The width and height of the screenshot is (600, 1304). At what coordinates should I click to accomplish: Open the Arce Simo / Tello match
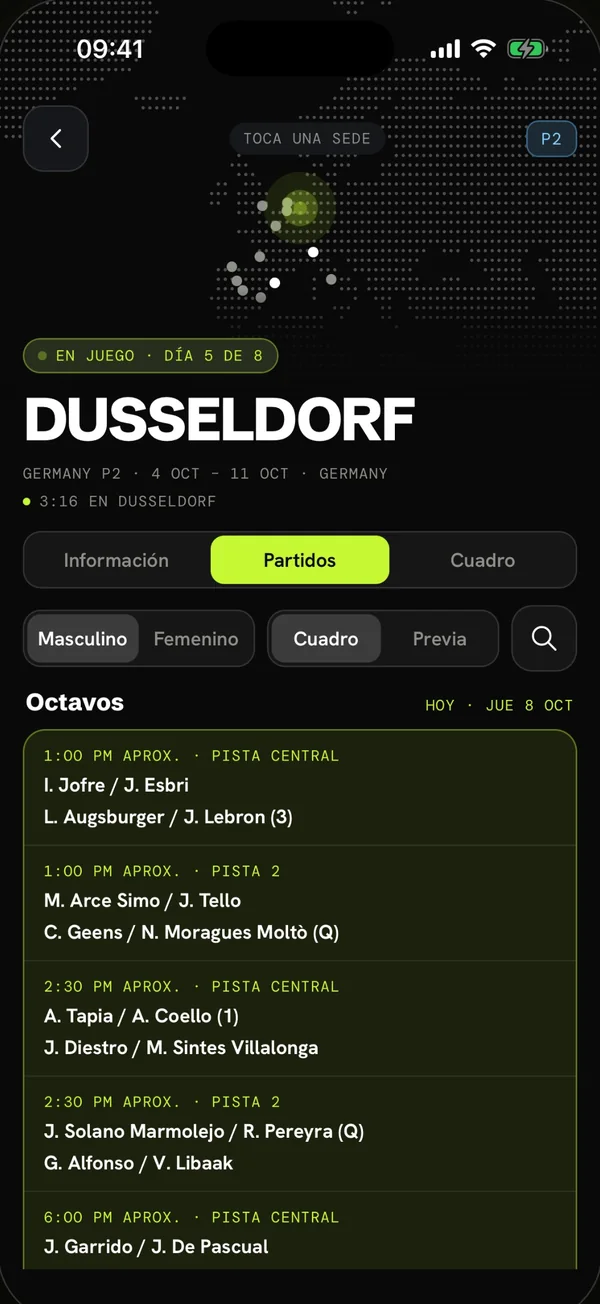[x=300, y=903]
